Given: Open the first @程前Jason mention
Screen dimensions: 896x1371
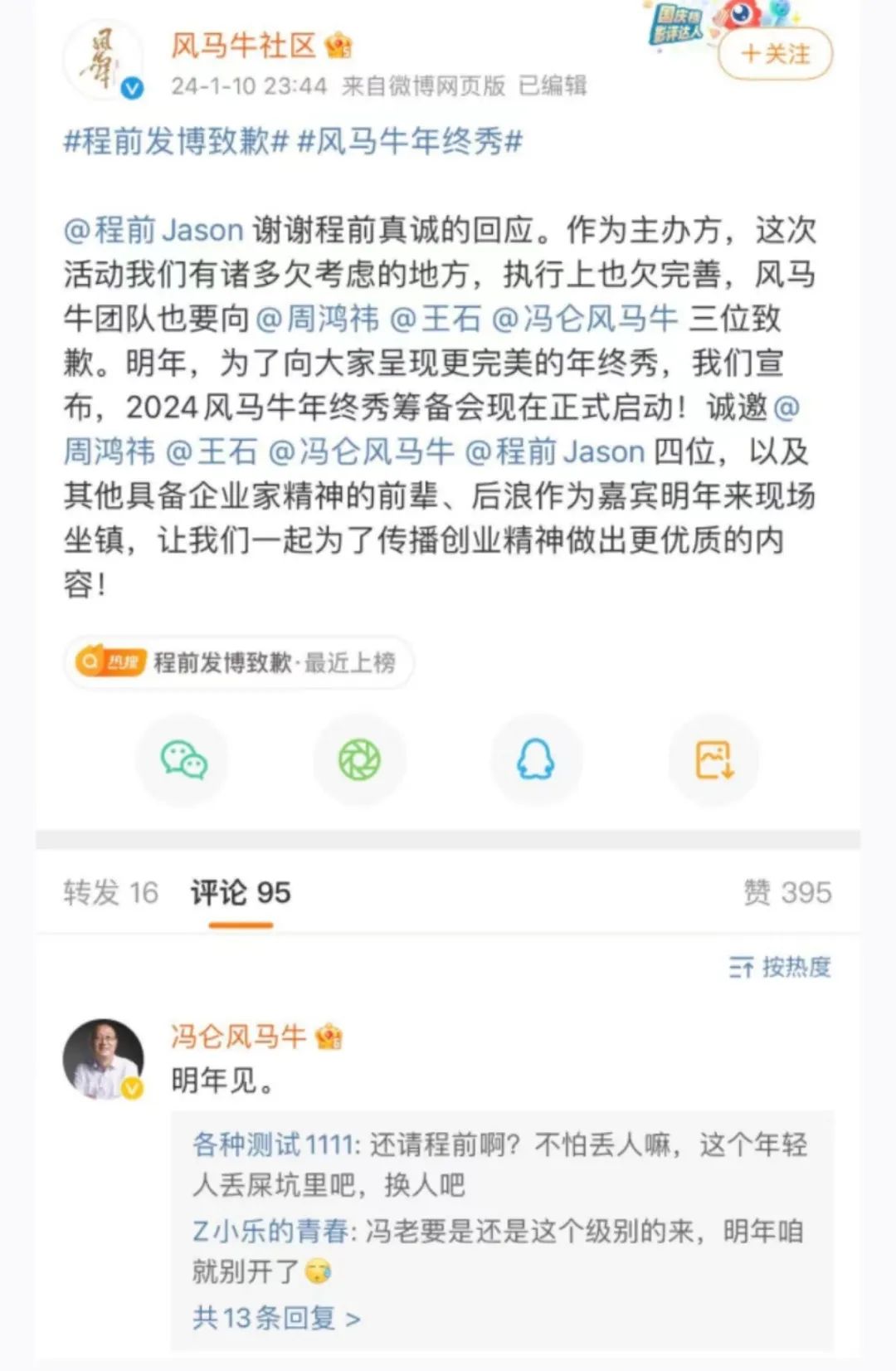Looking at the screenshot, I should pos(154,230).
